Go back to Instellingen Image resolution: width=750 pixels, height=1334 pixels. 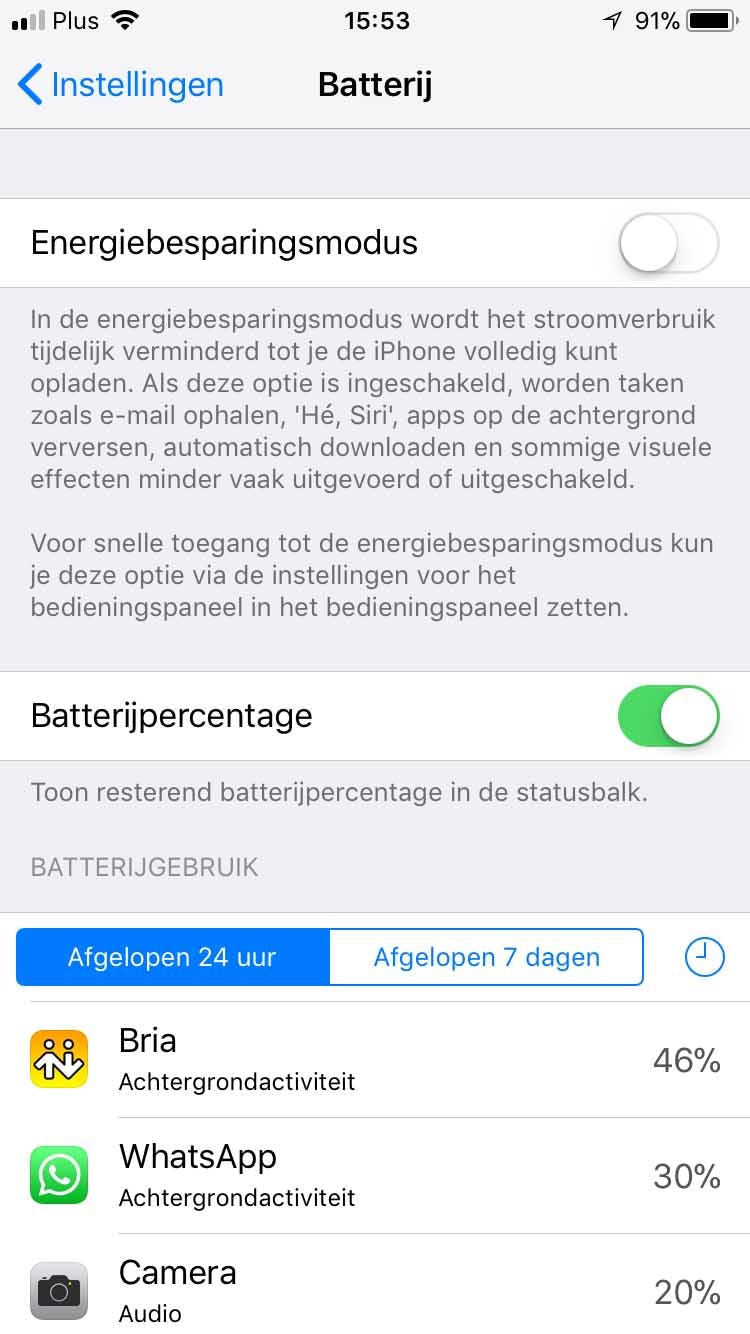pos(120,85)
